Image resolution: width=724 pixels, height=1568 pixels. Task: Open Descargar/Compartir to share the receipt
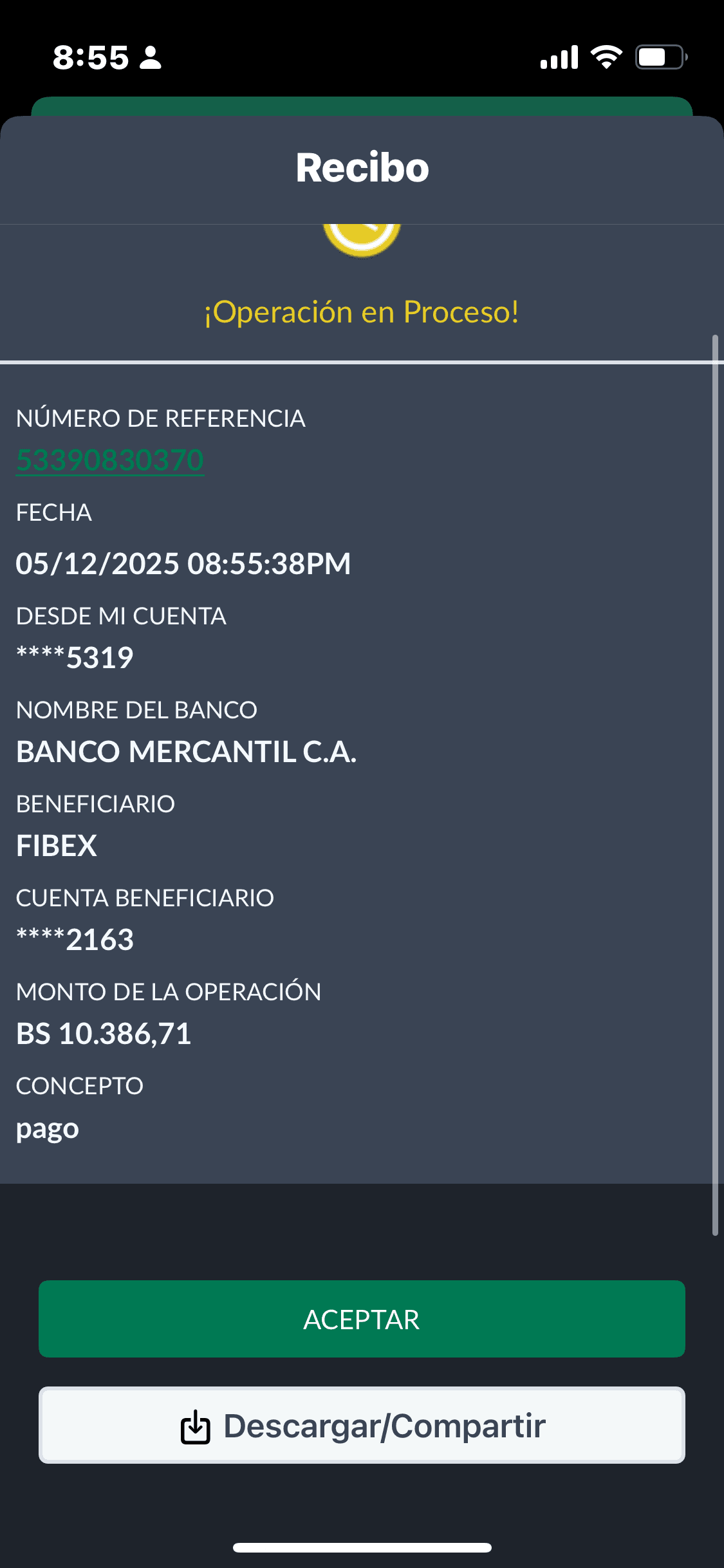(x=362, y=1425)
